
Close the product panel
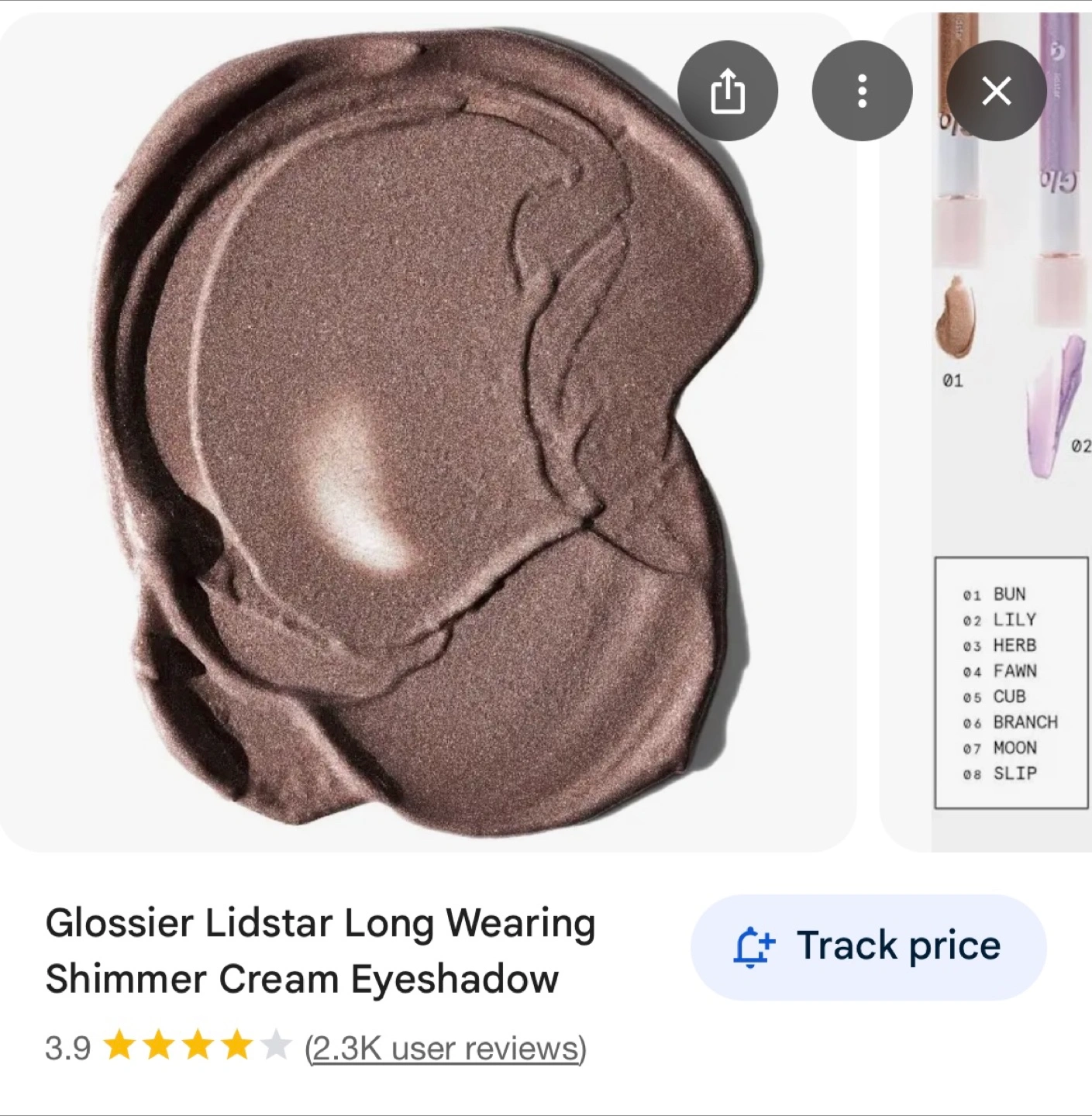(x=997, y=91)
